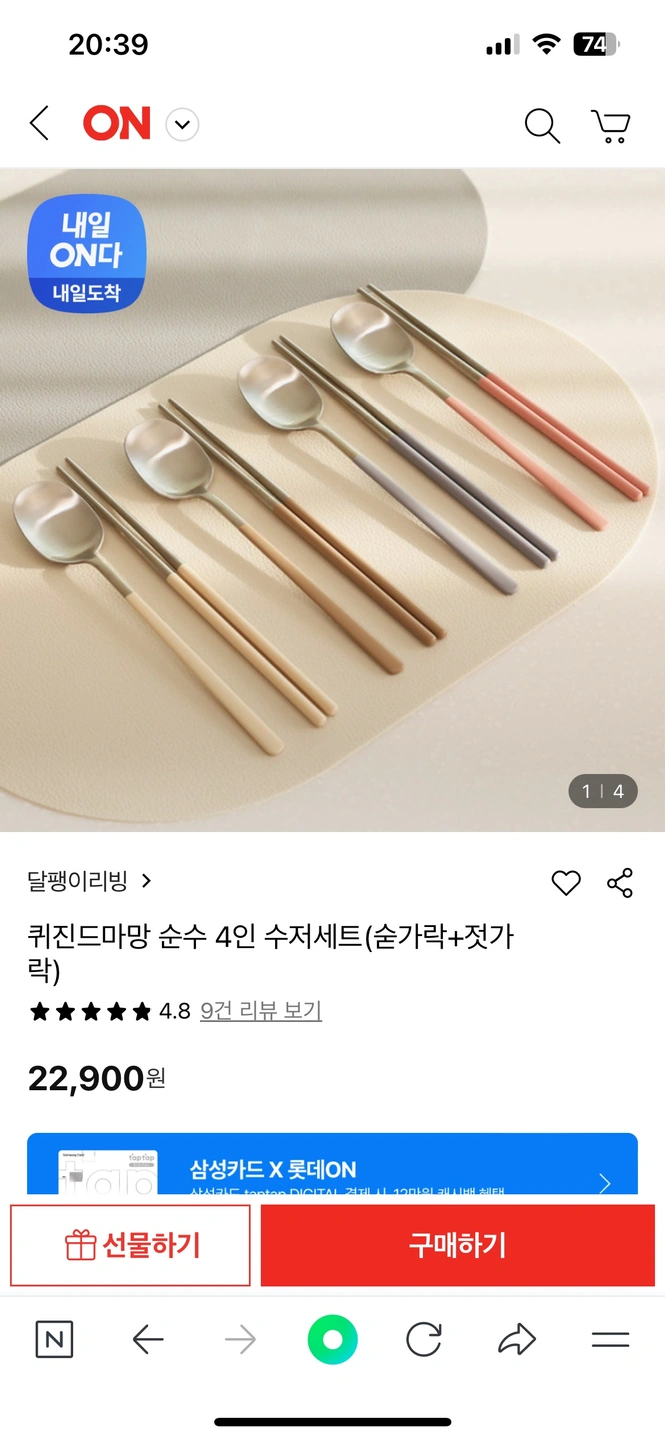Tap the 선물하기 gift button
The width and height of the screenshot is (665, 1440).
[131, 1245]
